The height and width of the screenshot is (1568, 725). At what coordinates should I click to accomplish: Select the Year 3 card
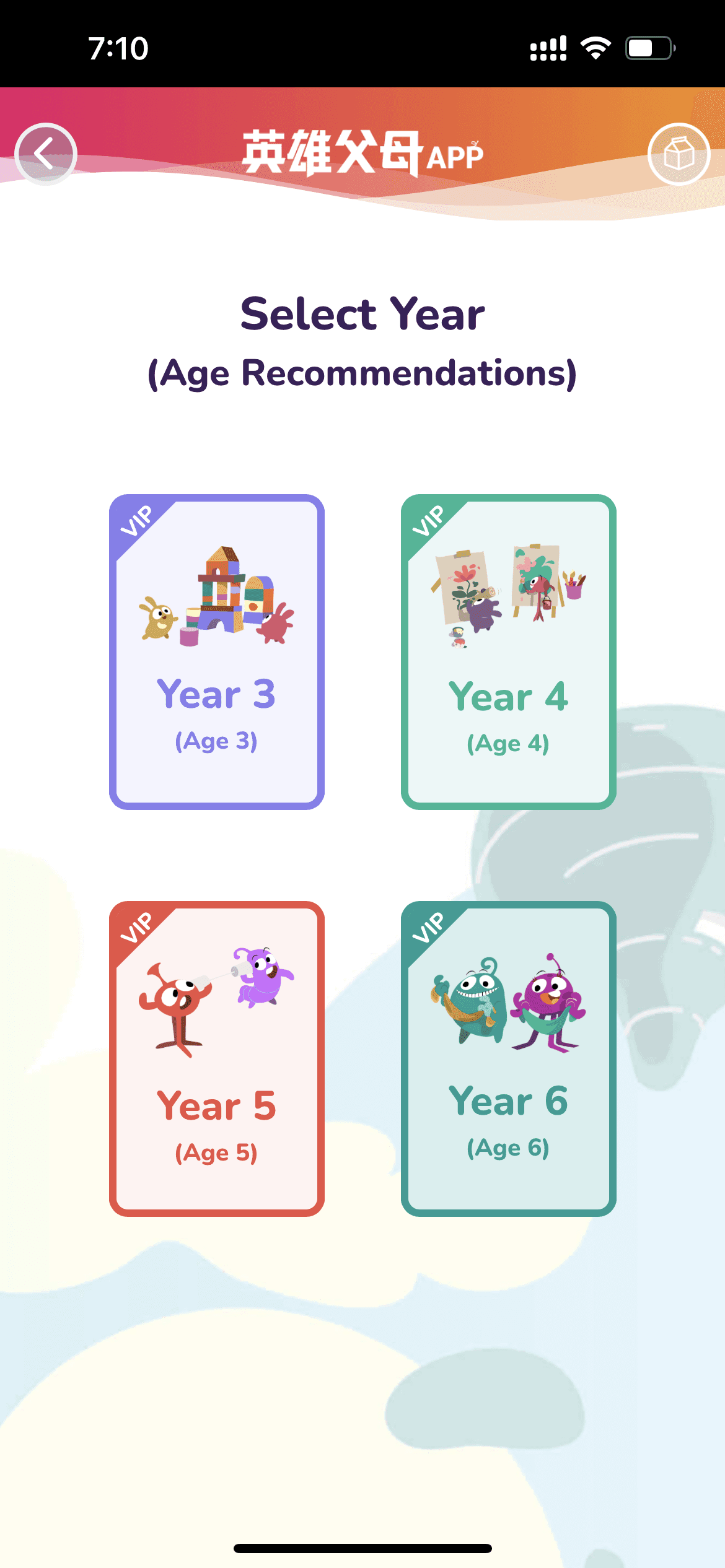coord(216,651)
